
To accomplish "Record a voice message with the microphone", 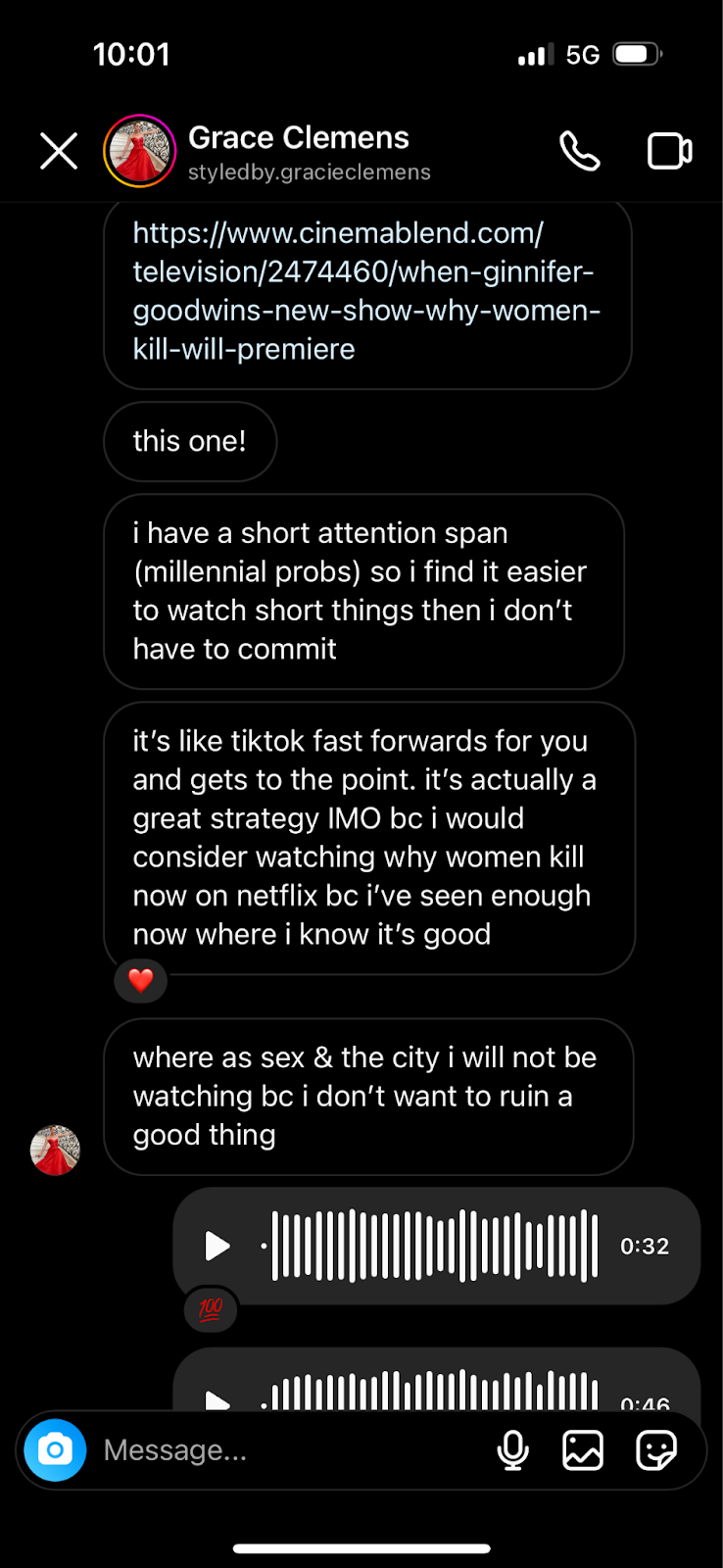I will coord(512,1449).
